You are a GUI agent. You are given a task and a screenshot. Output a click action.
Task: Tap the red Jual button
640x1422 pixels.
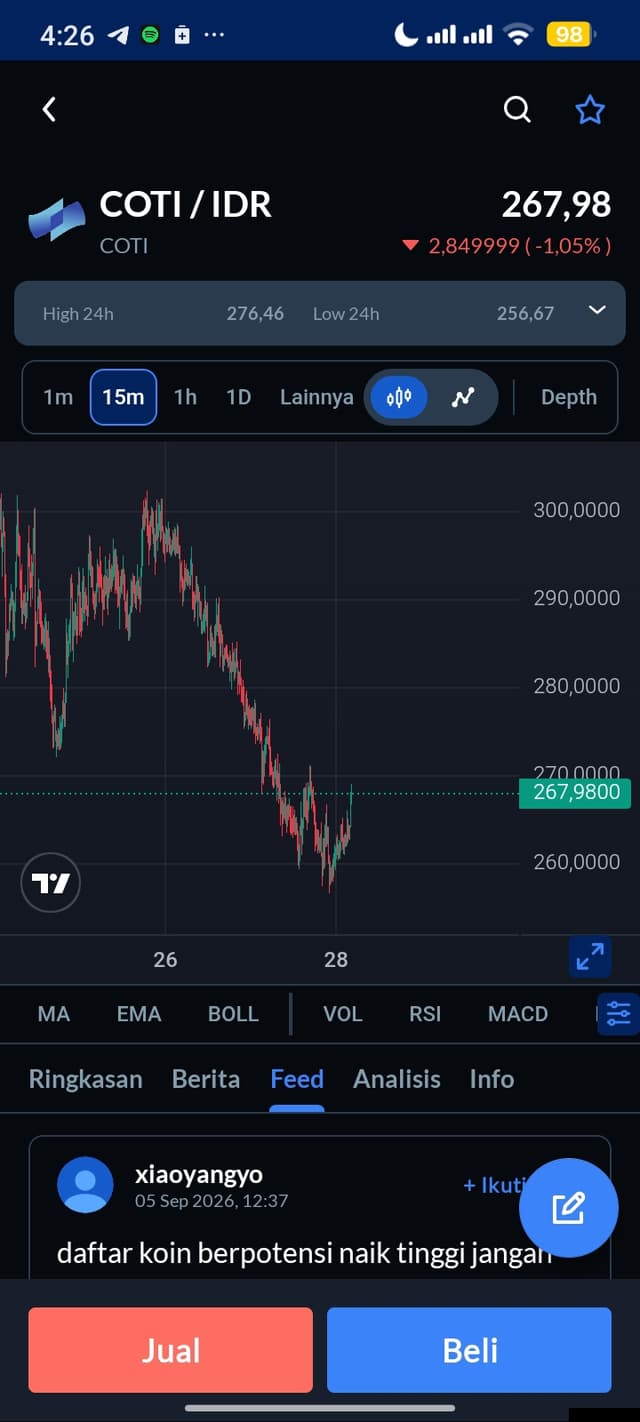pos(170,1350)
